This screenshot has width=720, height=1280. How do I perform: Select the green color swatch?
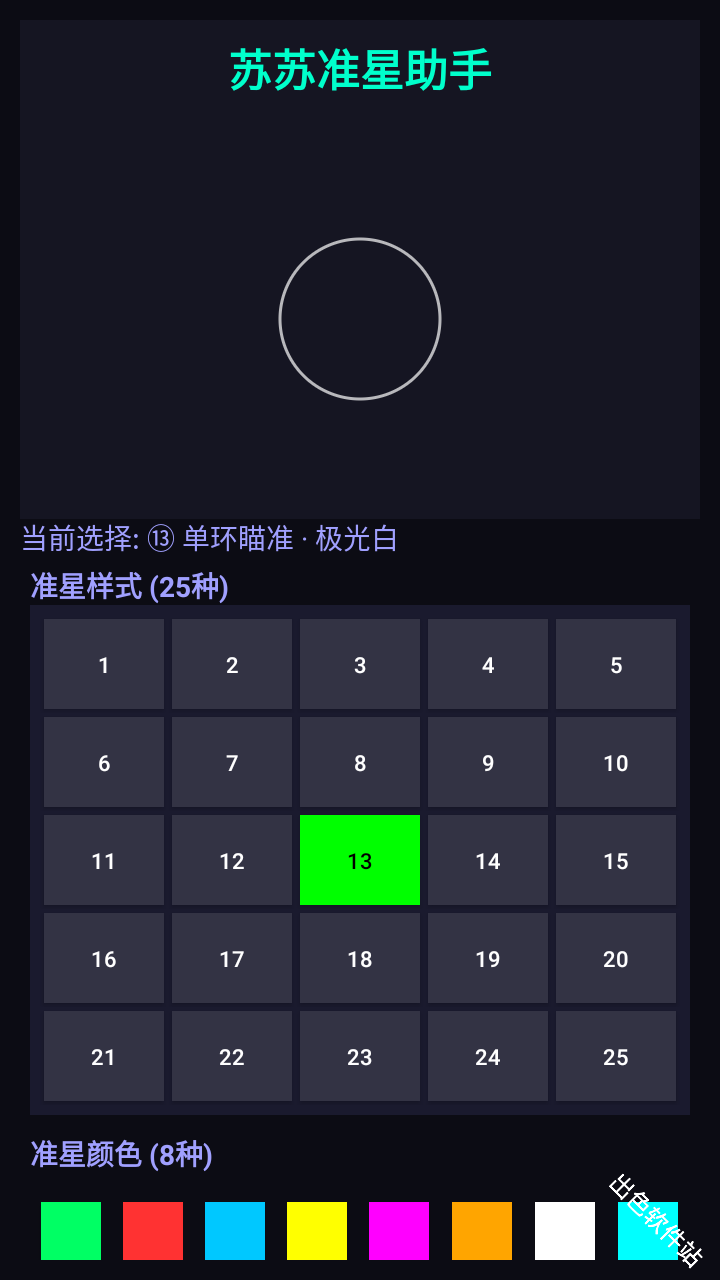pos(70,1229)
